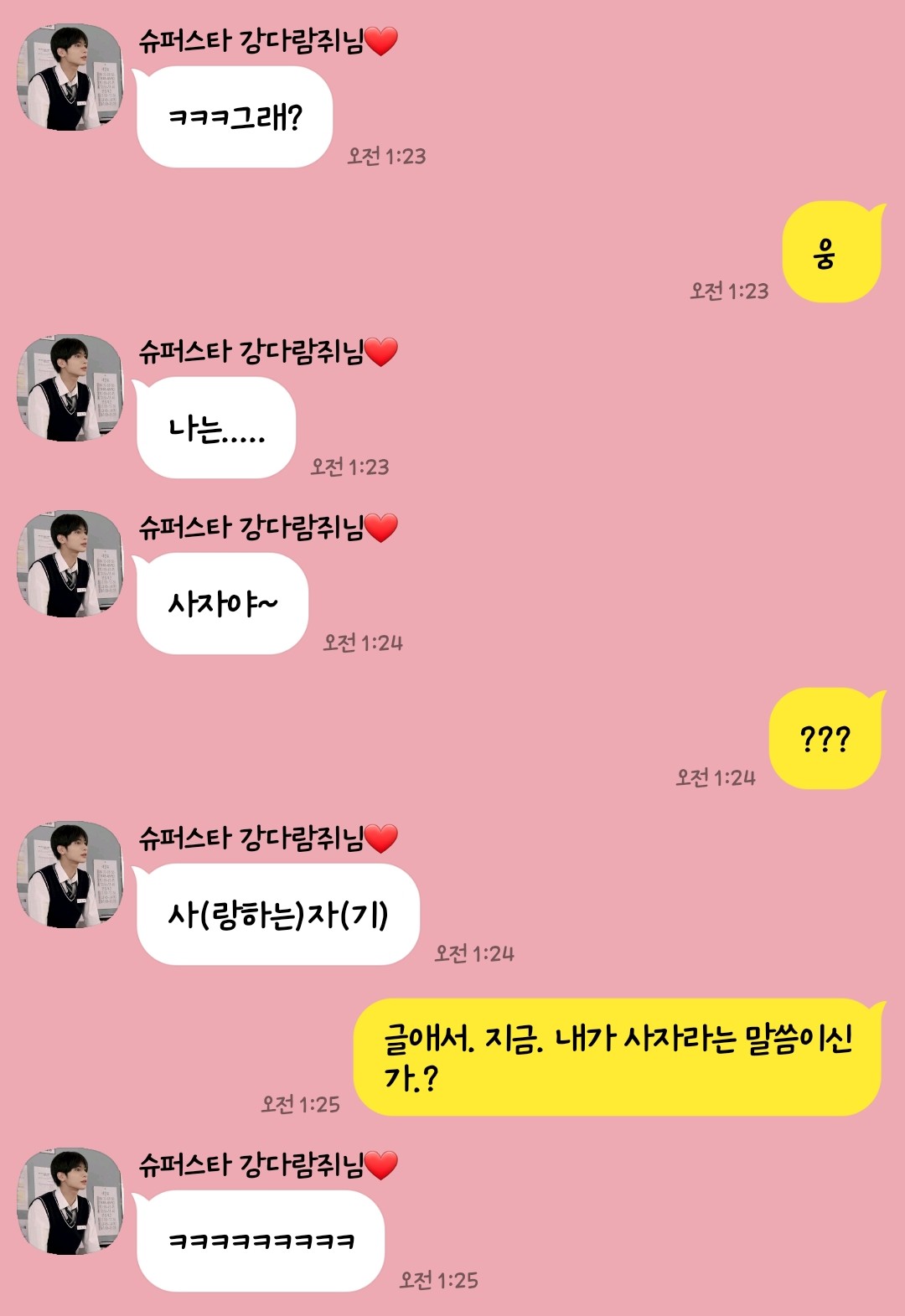Tap the profile picture beside 나는..... message
Viewport: 905px width, 1316px height.
70,388
